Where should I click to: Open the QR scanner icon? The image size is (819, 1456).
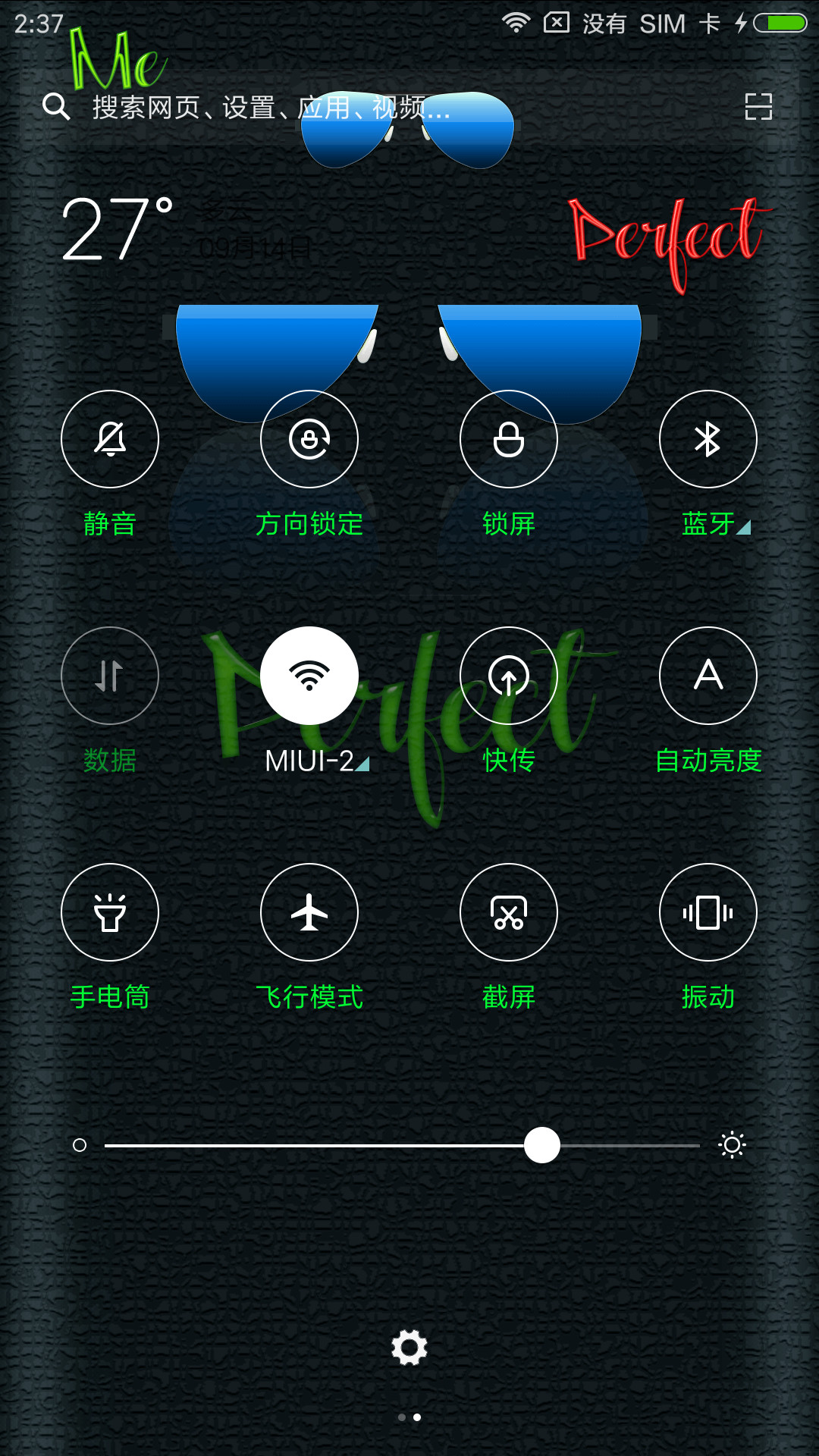pos(758,107)
